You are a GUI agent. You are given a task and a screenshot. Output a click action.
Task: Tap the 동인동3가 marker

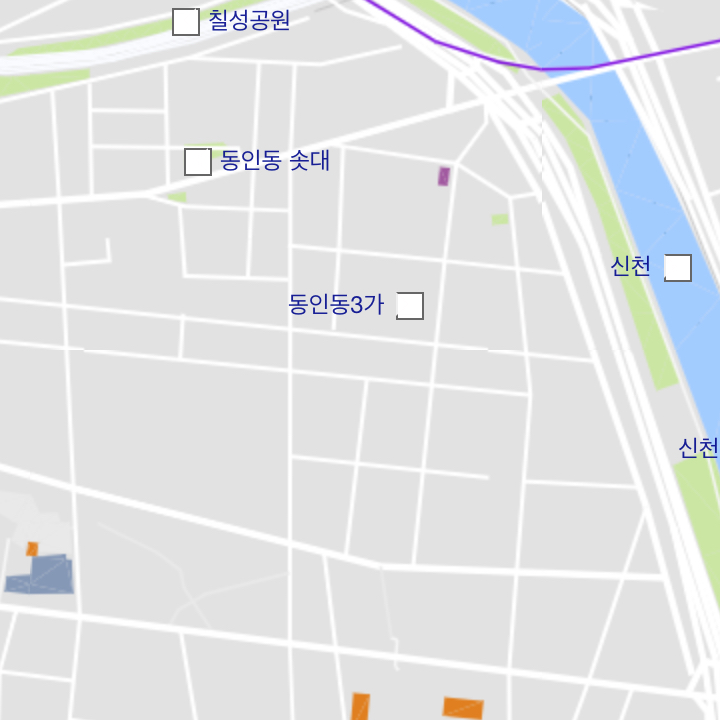(x=410, y=306)
